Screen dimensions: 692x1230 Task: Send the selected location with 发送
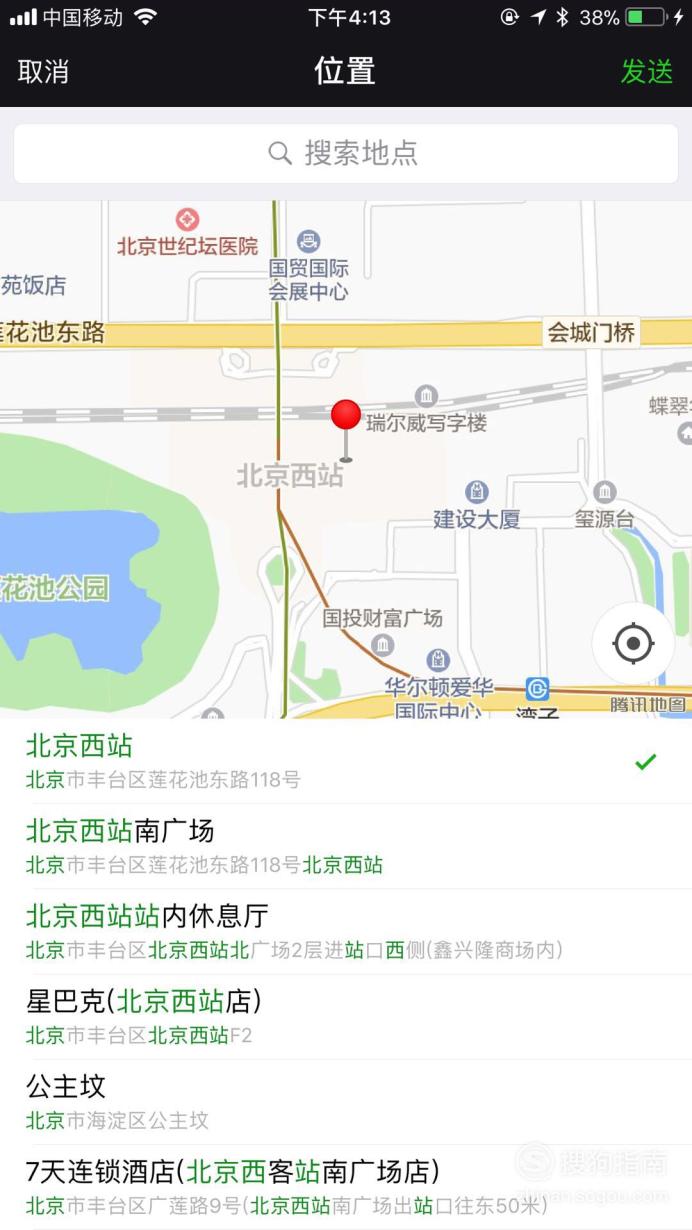(x=646, y=72)
